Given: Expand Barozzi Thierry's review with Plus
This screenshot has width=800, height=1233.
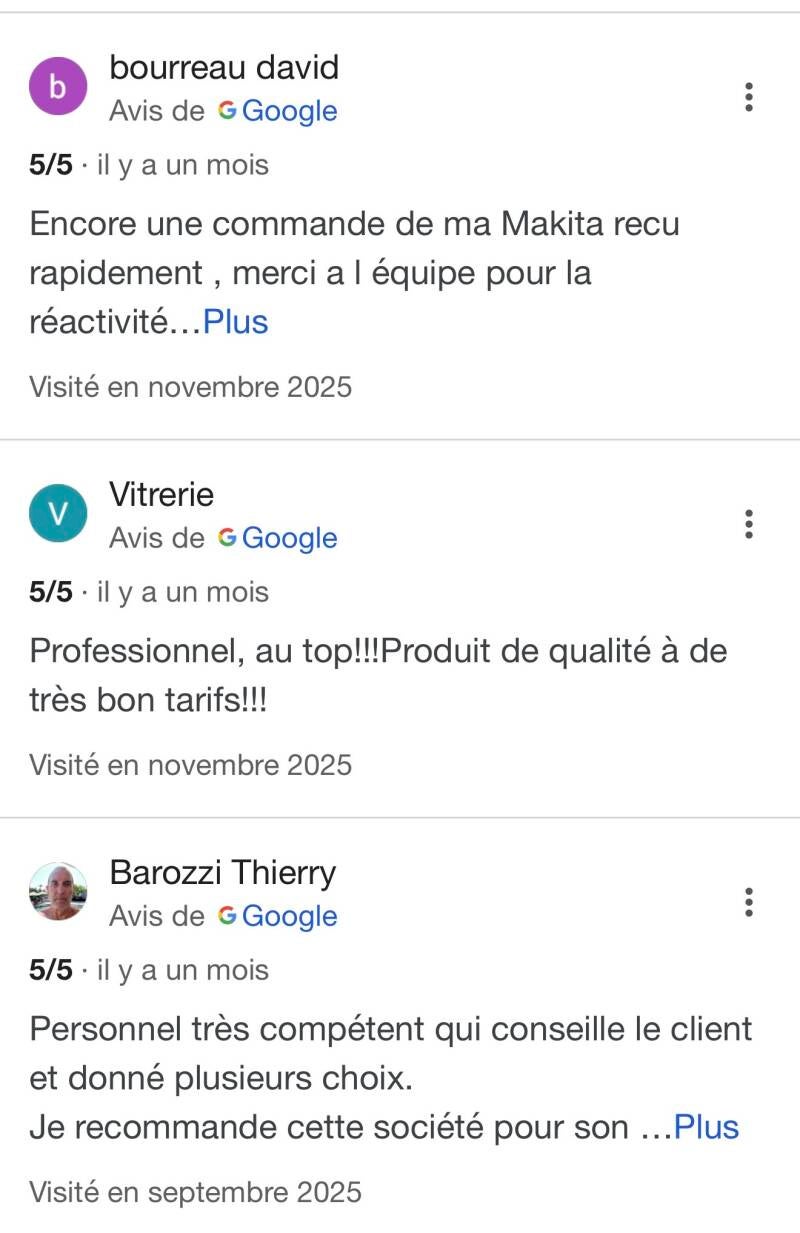Looking at the screenshot, I should 706,1127.
